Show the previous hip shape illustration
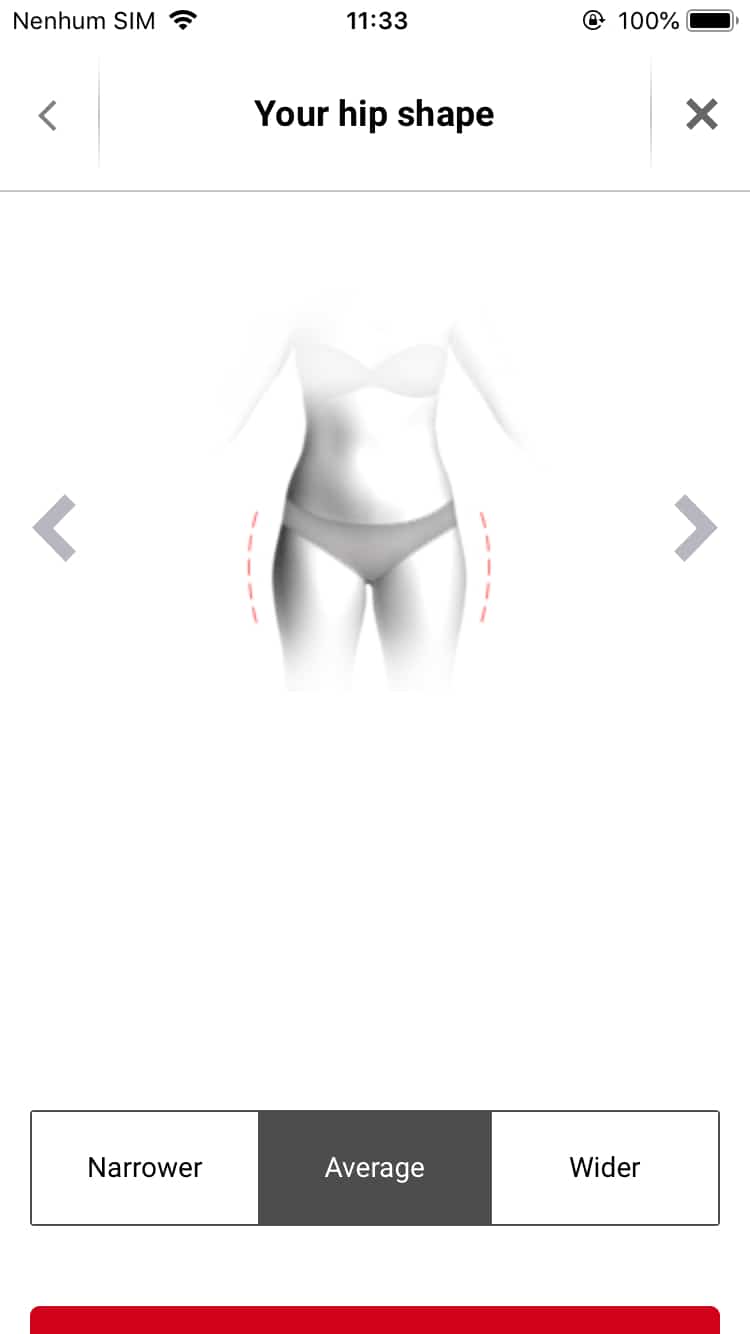Viewport: 750px width, 1334px height. coord(54,527)
